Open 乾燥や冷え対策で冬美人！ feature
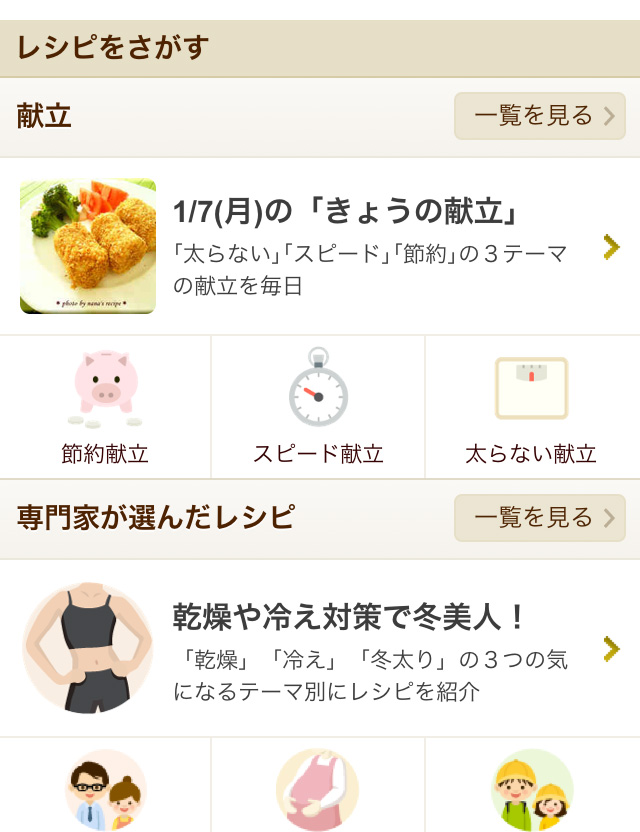640x832 pixels. click(320, 648)
